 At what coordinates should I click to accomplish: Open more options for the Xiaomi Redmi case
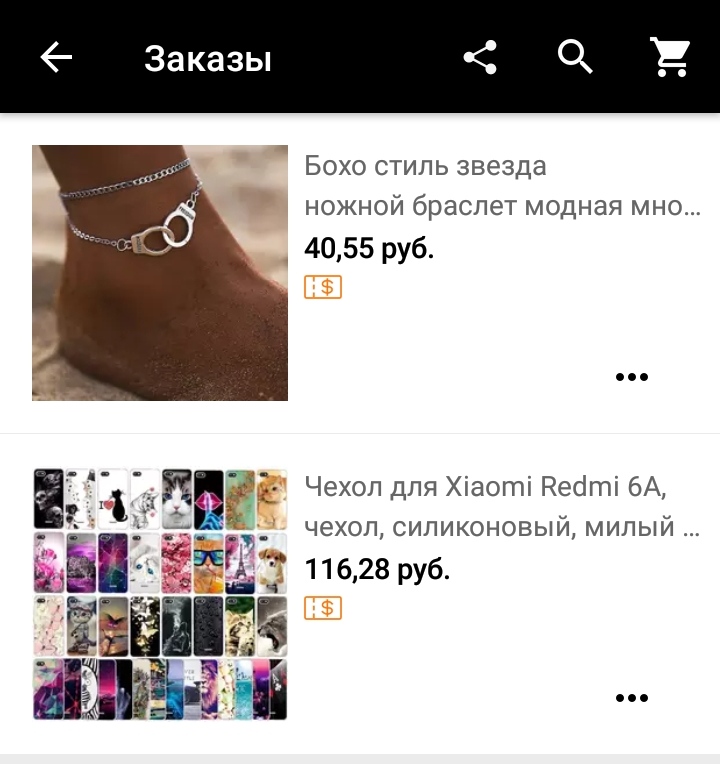pos(631,698)
